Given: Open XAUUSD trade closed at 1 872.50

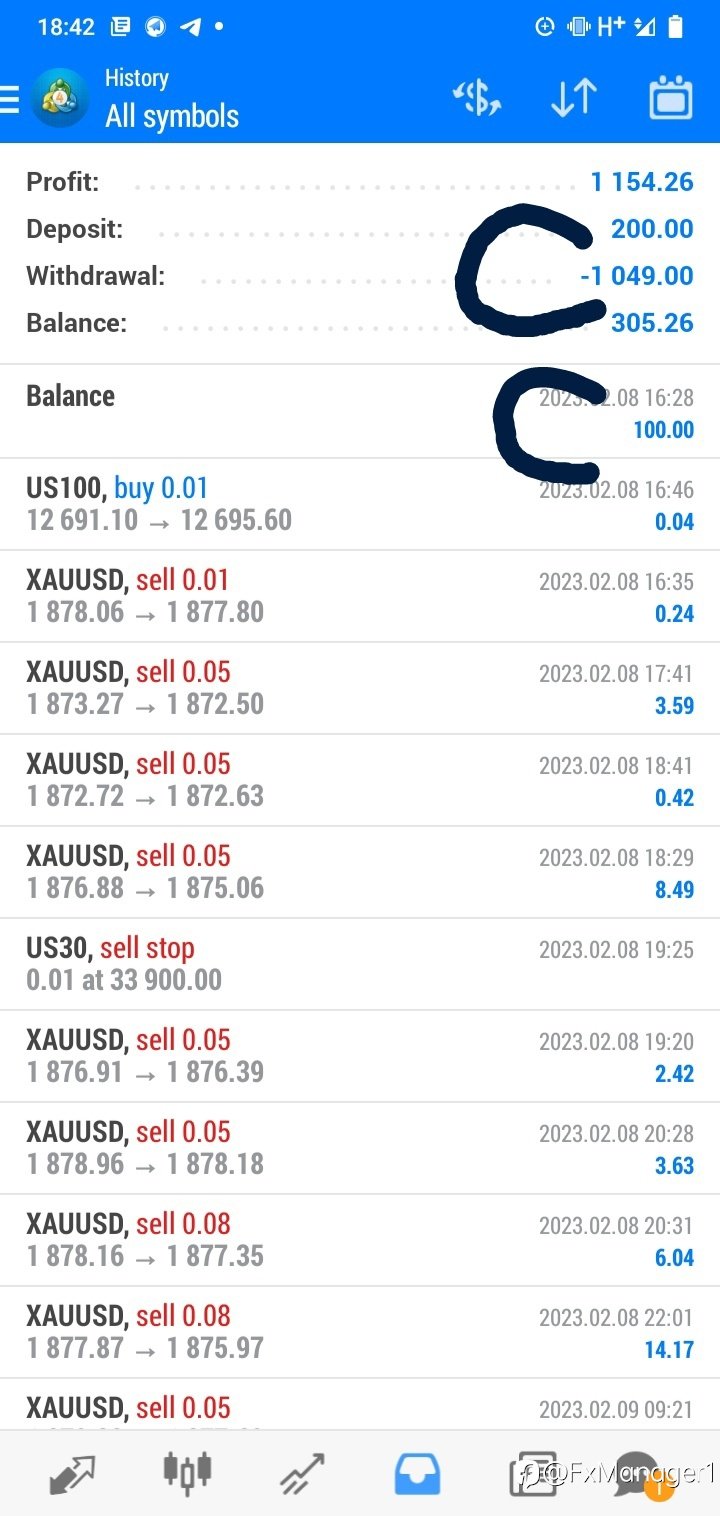Looking at the screenshot, I should coord(360,689).
